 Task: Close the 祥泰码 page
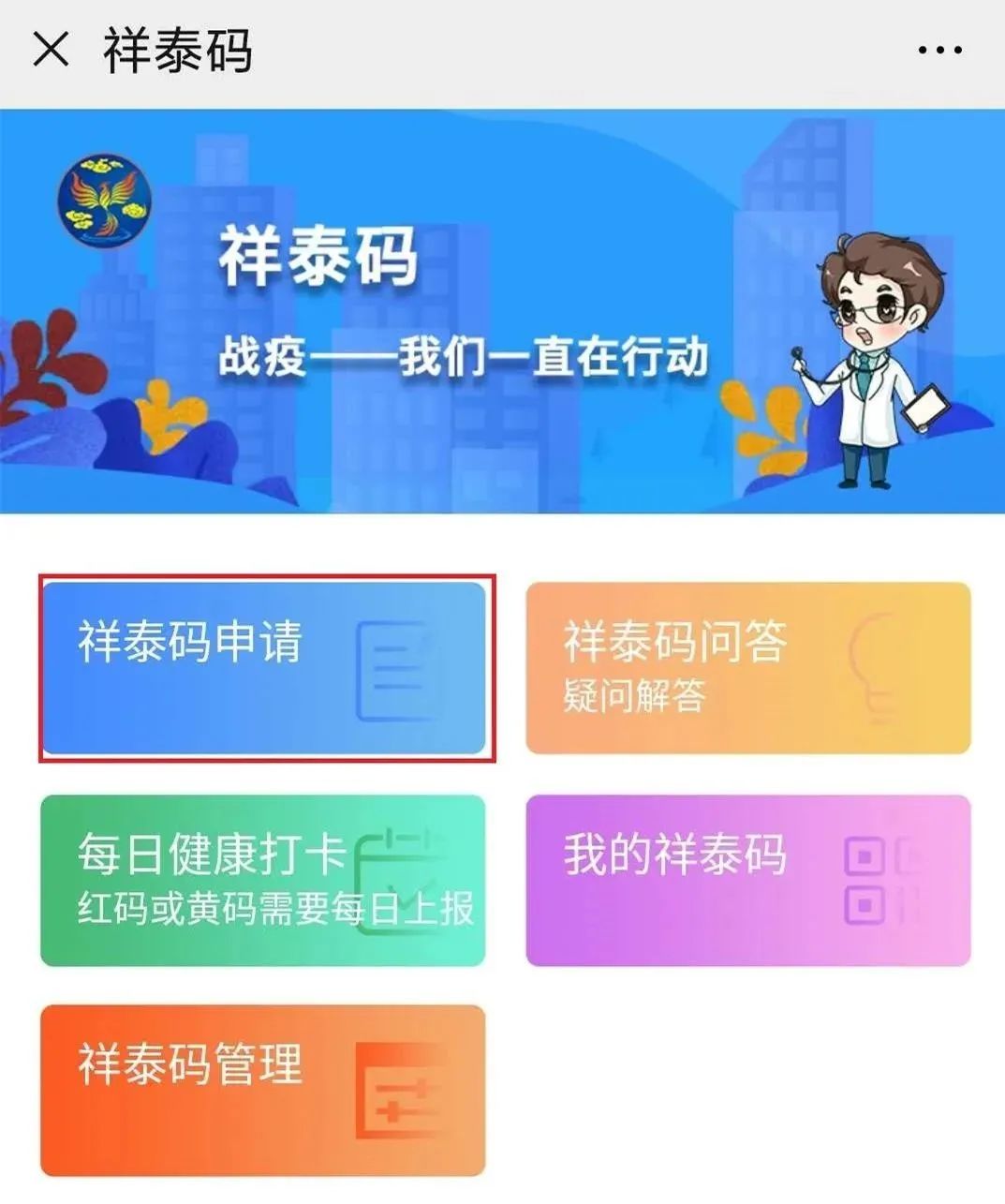pos(51,49)
